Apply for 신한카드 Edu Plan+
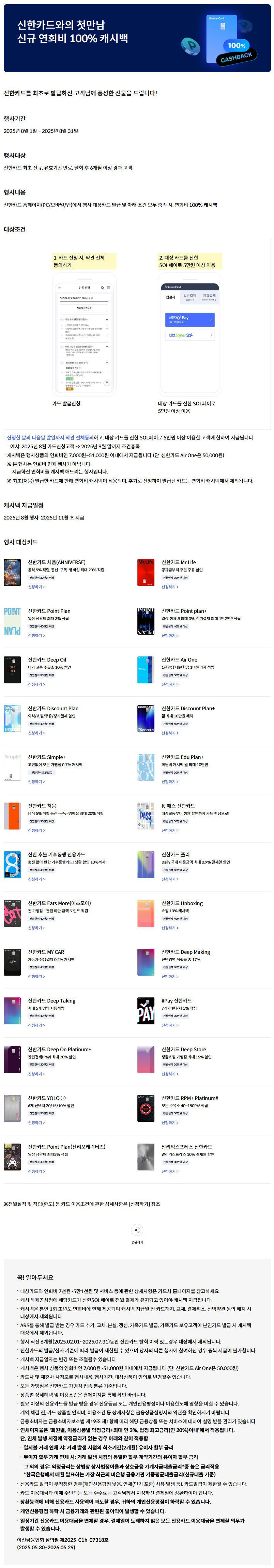The image size is (274, 1568). (170, 781)
